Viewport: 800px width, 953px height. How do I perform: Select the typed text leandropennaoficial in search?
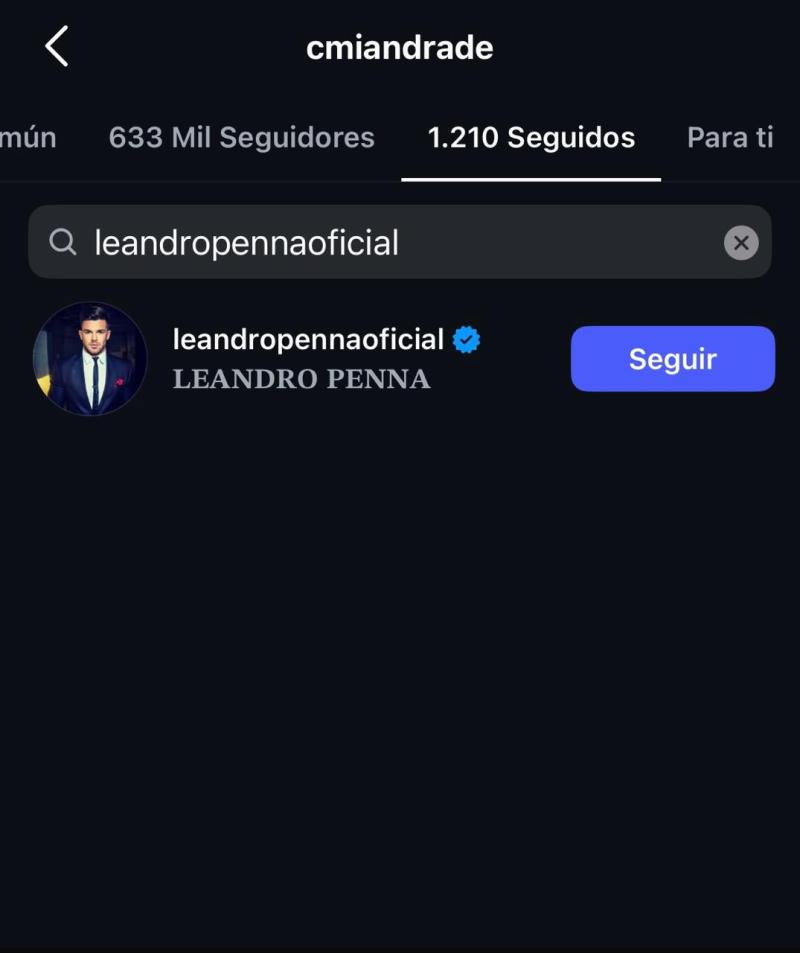(245, 241)
